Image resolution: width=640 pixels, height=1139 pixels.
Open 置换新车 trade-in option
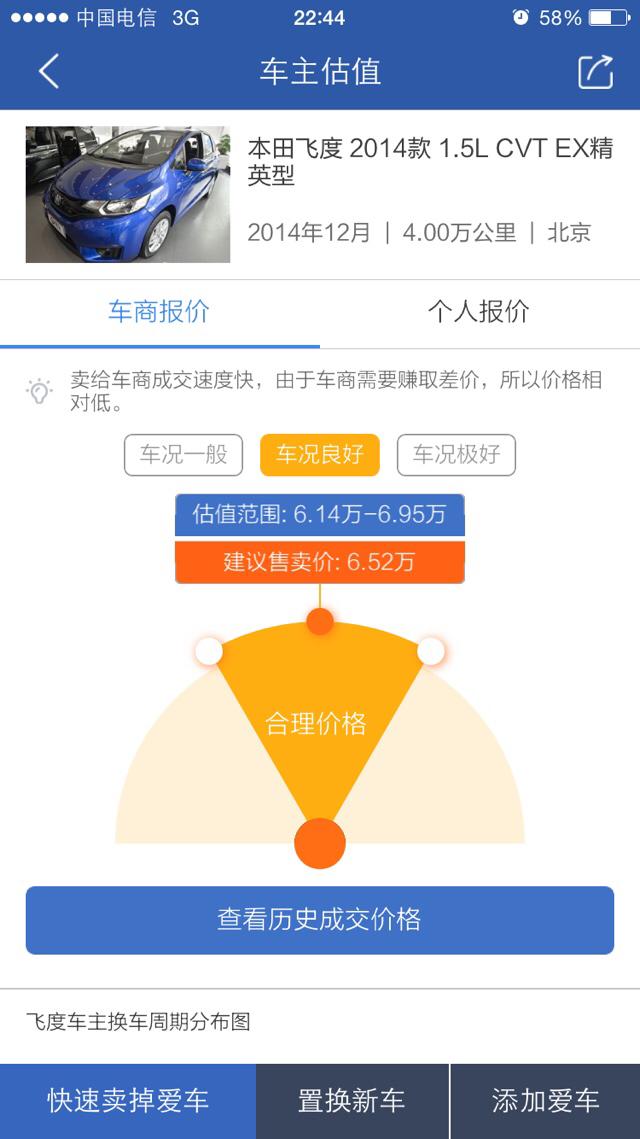click(352, 1101)
